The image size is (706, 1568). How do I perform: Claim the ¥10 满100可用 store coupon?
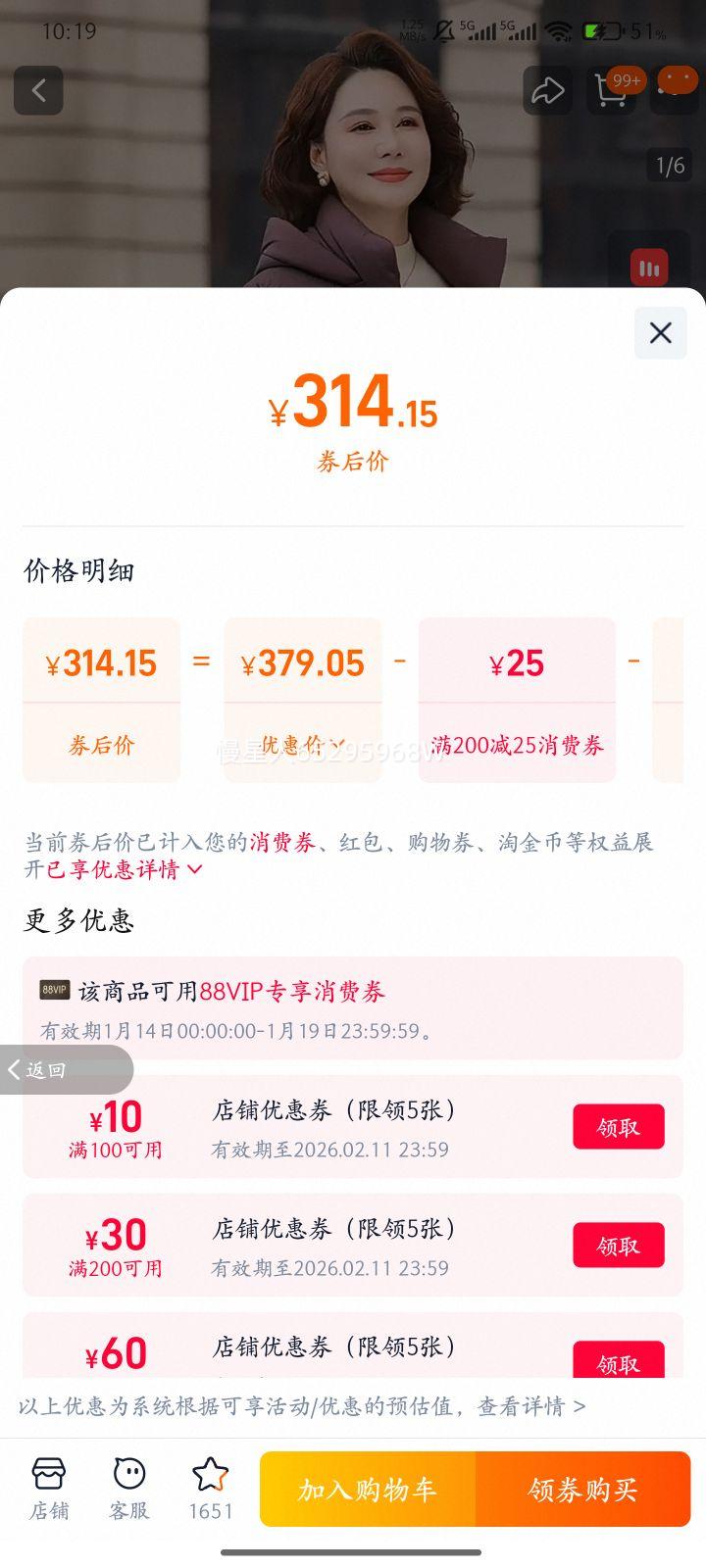[618, 1126]
